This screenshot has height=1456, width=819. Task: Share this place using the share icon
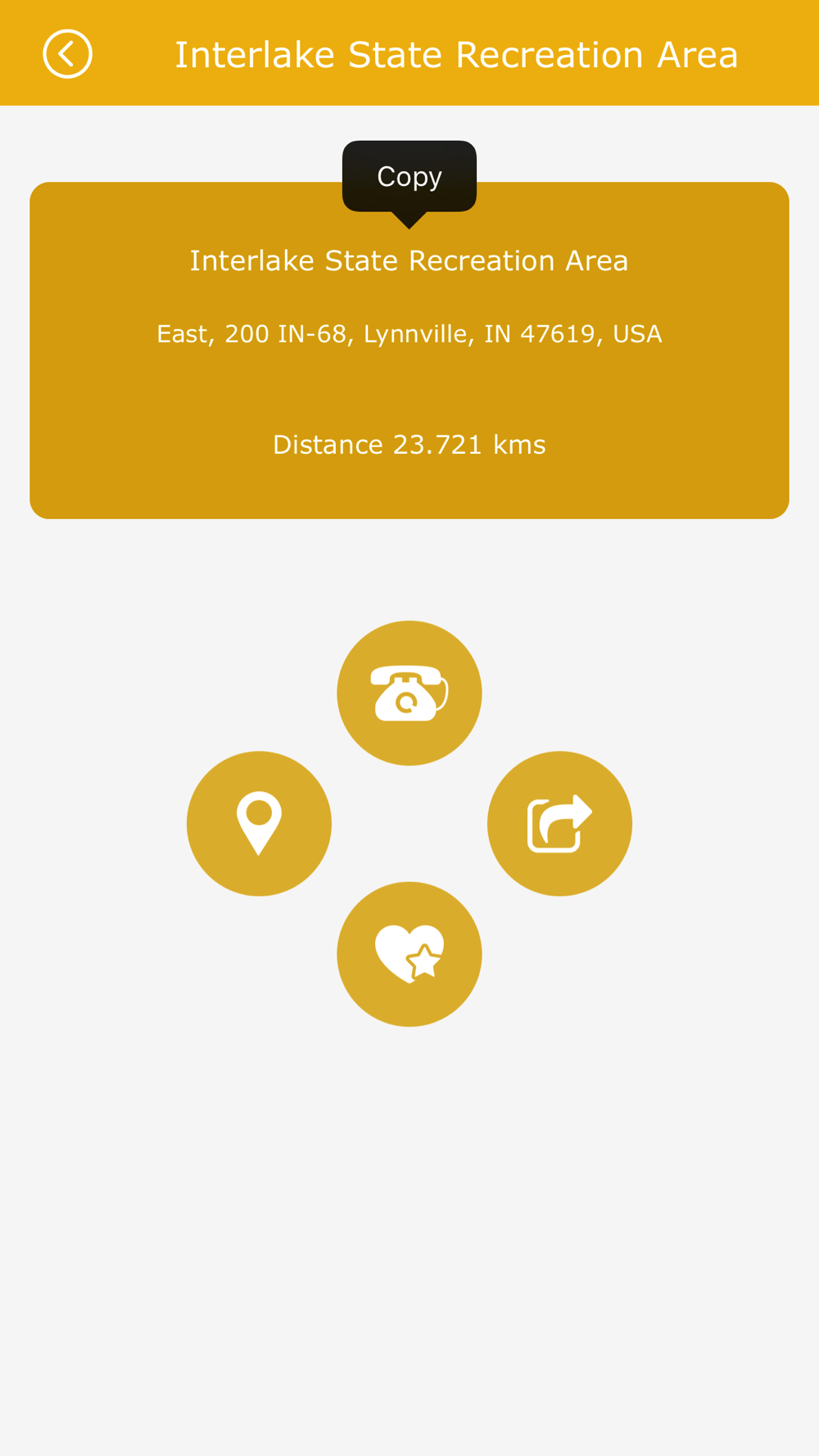point(559,823)
